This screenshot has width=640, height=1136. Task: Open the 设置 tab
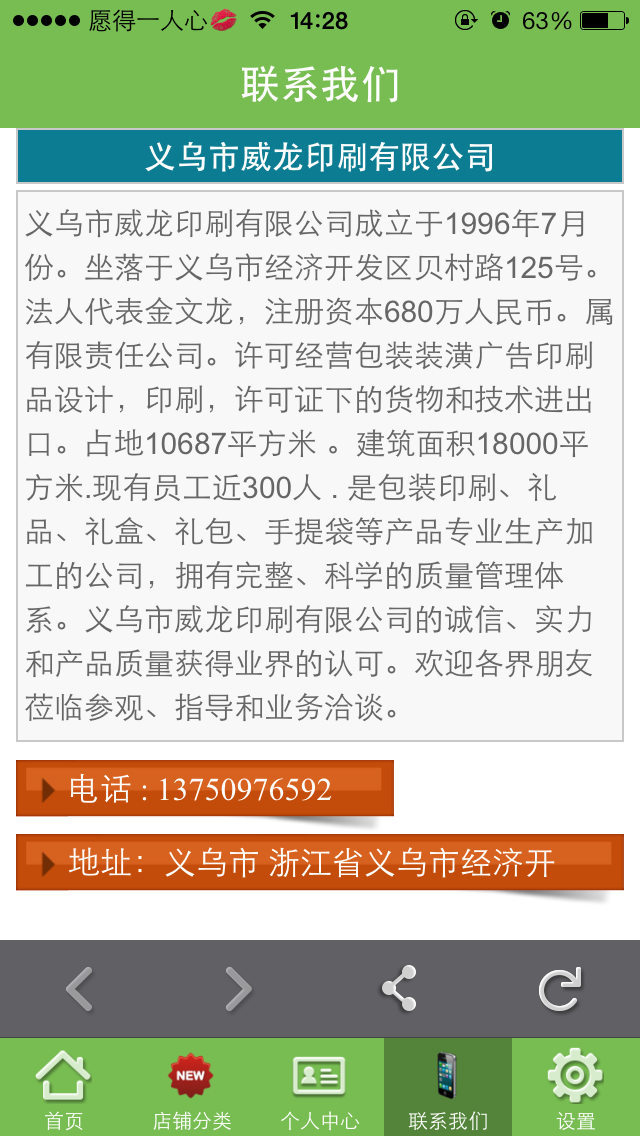pyautogui.click(x=576, y=1087)
